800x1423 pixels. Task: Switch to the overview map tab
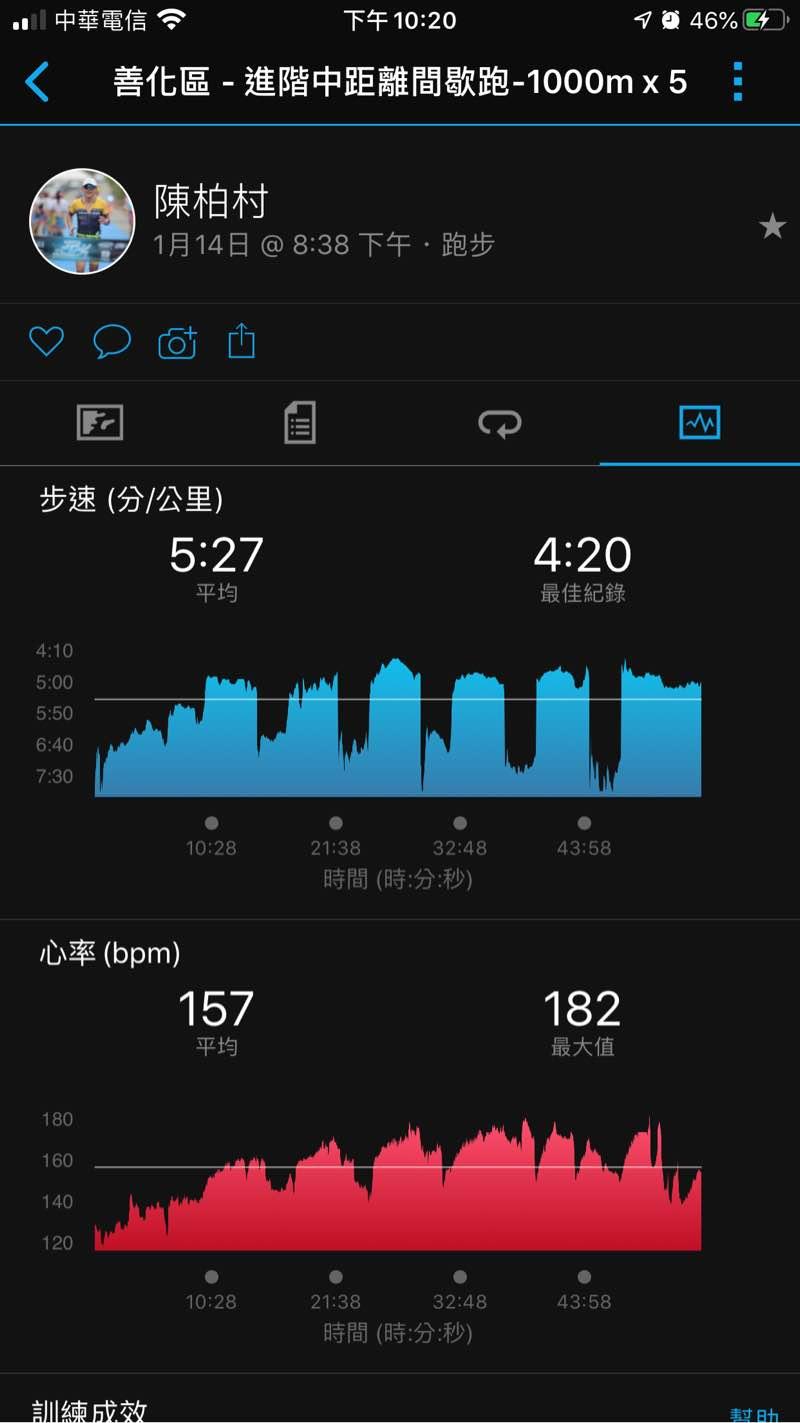[x=100, y=423]
